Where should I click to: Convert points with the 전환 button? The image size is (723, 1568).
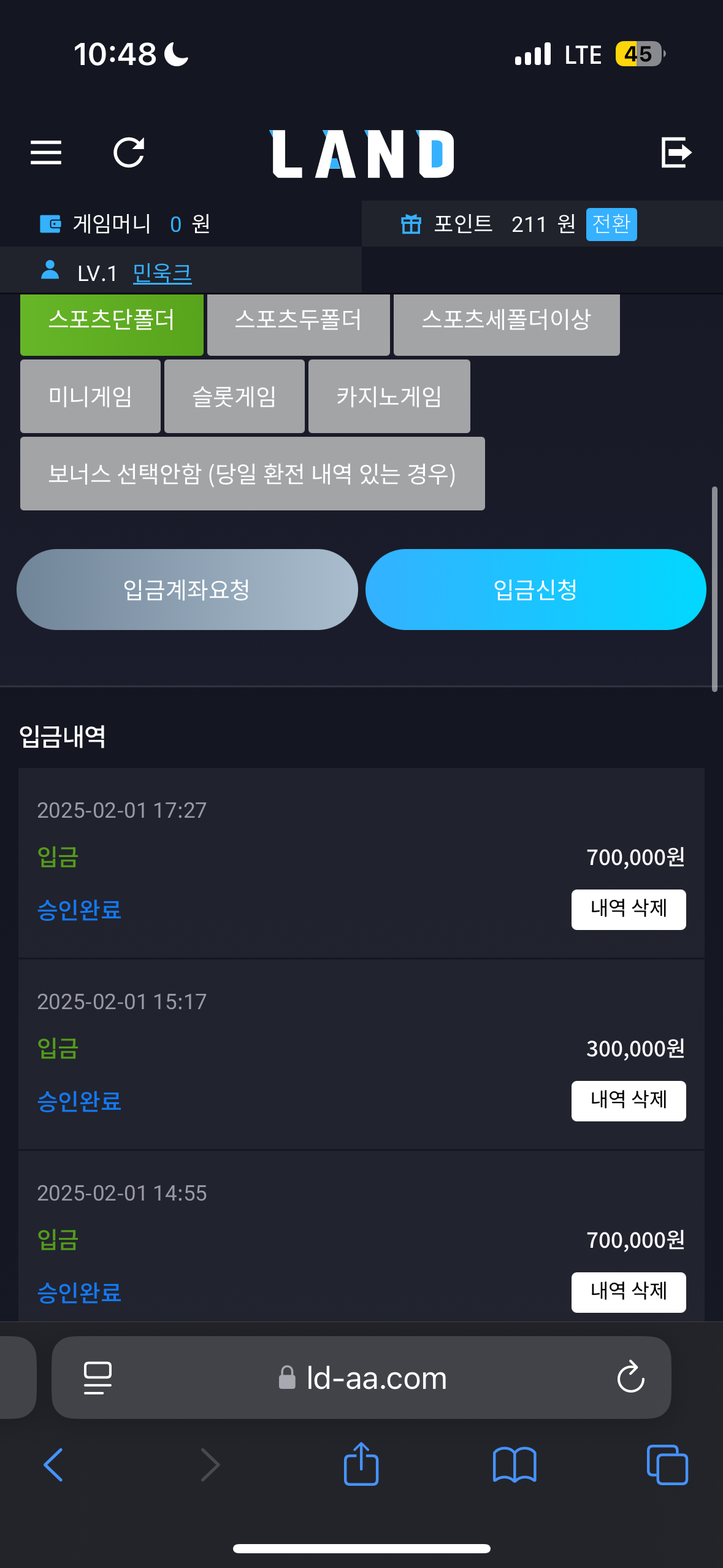(x=611, y=224)
